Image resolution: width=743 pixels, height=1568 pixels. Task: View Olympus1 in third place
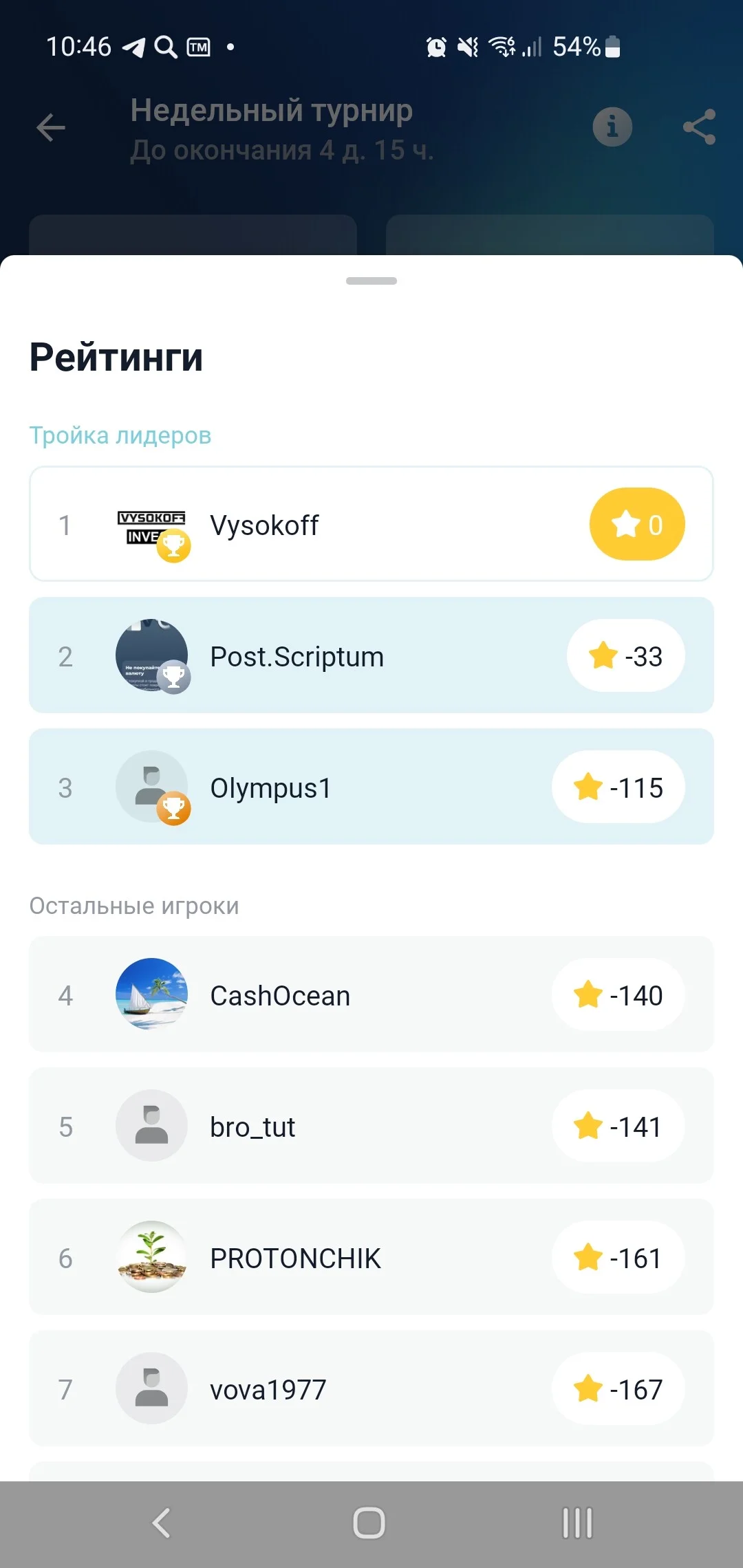pyautogui.click(x=371, y=787)
